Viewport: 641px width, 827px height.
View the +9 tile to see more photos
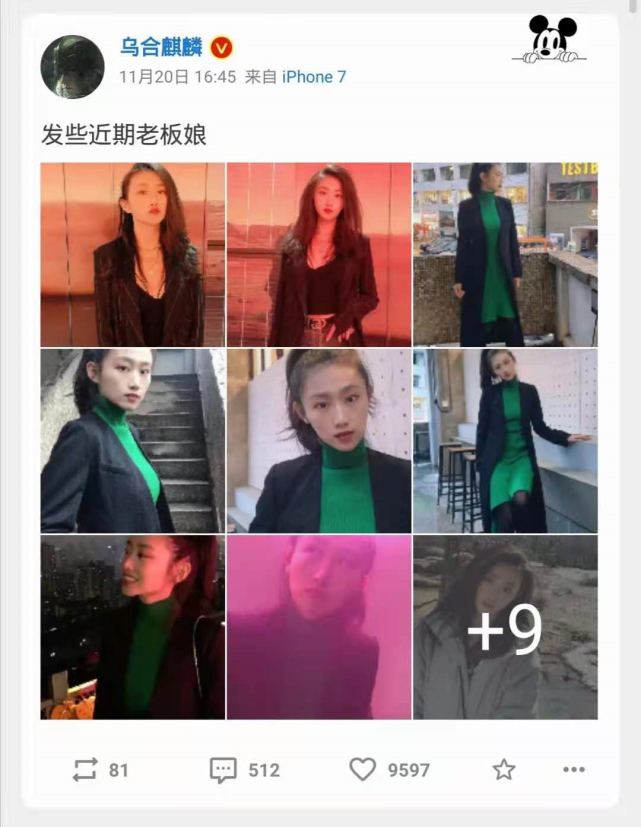pos(505,627)
